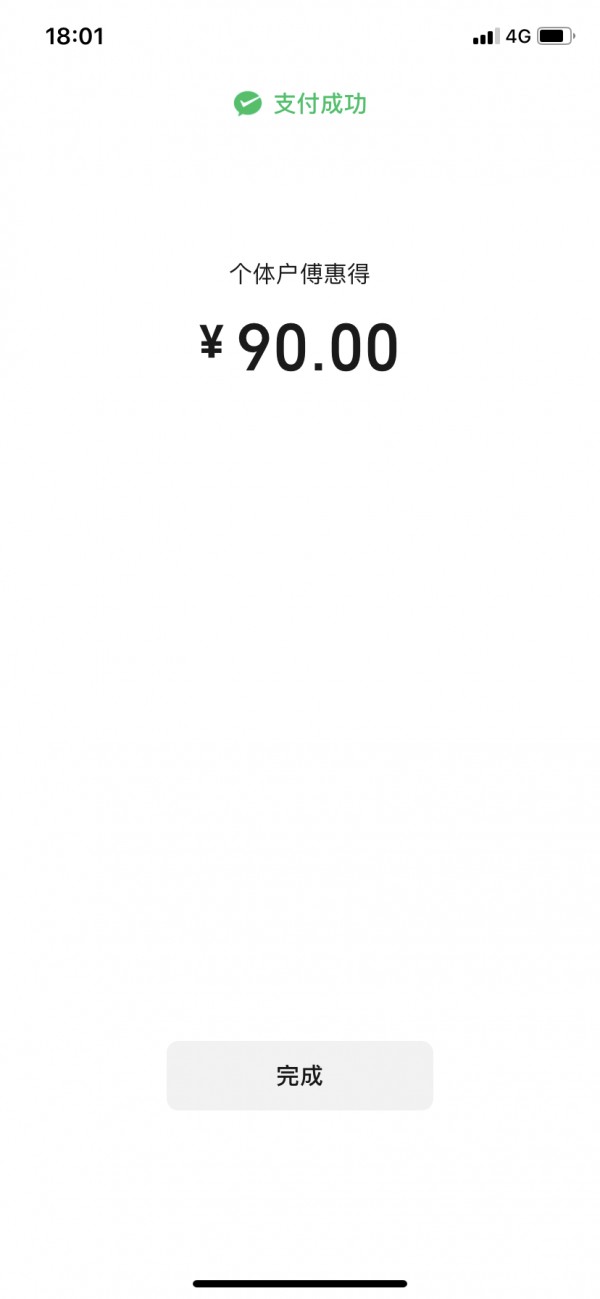Tap the 完成 button to finish
This screenshot has height=1299, width=600.
[x=300, y=1075]
